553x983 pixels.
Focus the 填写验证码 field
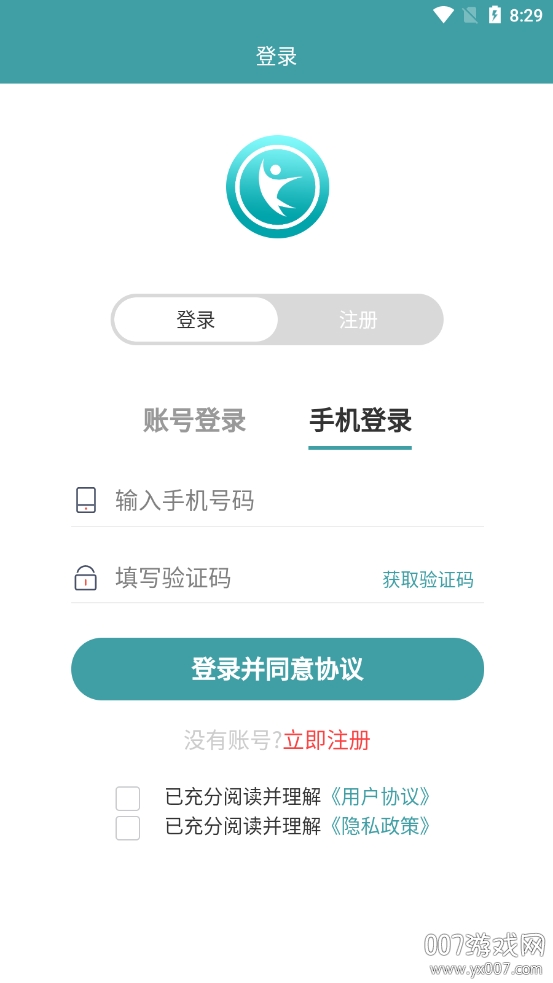click(x=226, y=577)
